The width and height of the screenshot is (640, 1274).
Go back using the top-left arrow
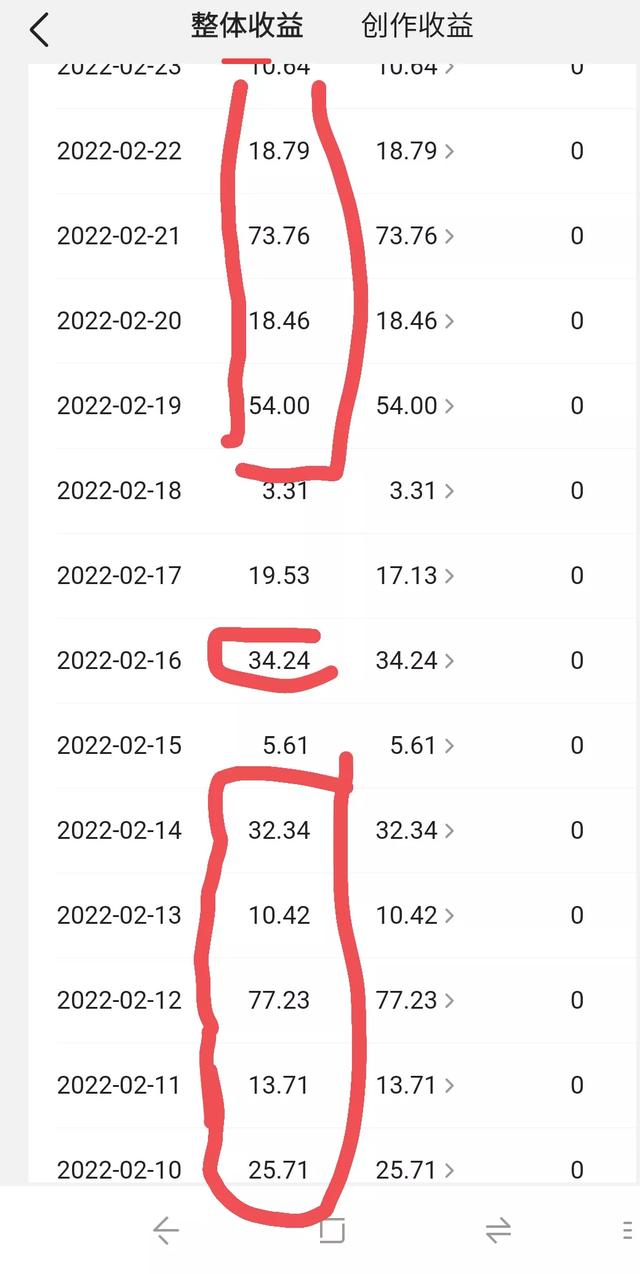click(39, 30)
